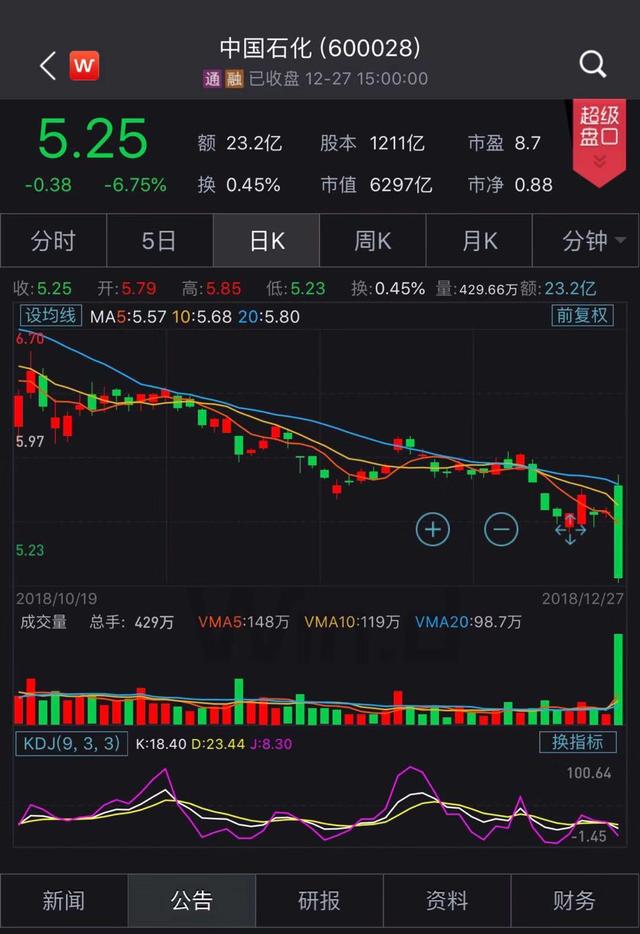
Task: Tap 换指标 to change the indicator
Action: [x=577, y=742]
